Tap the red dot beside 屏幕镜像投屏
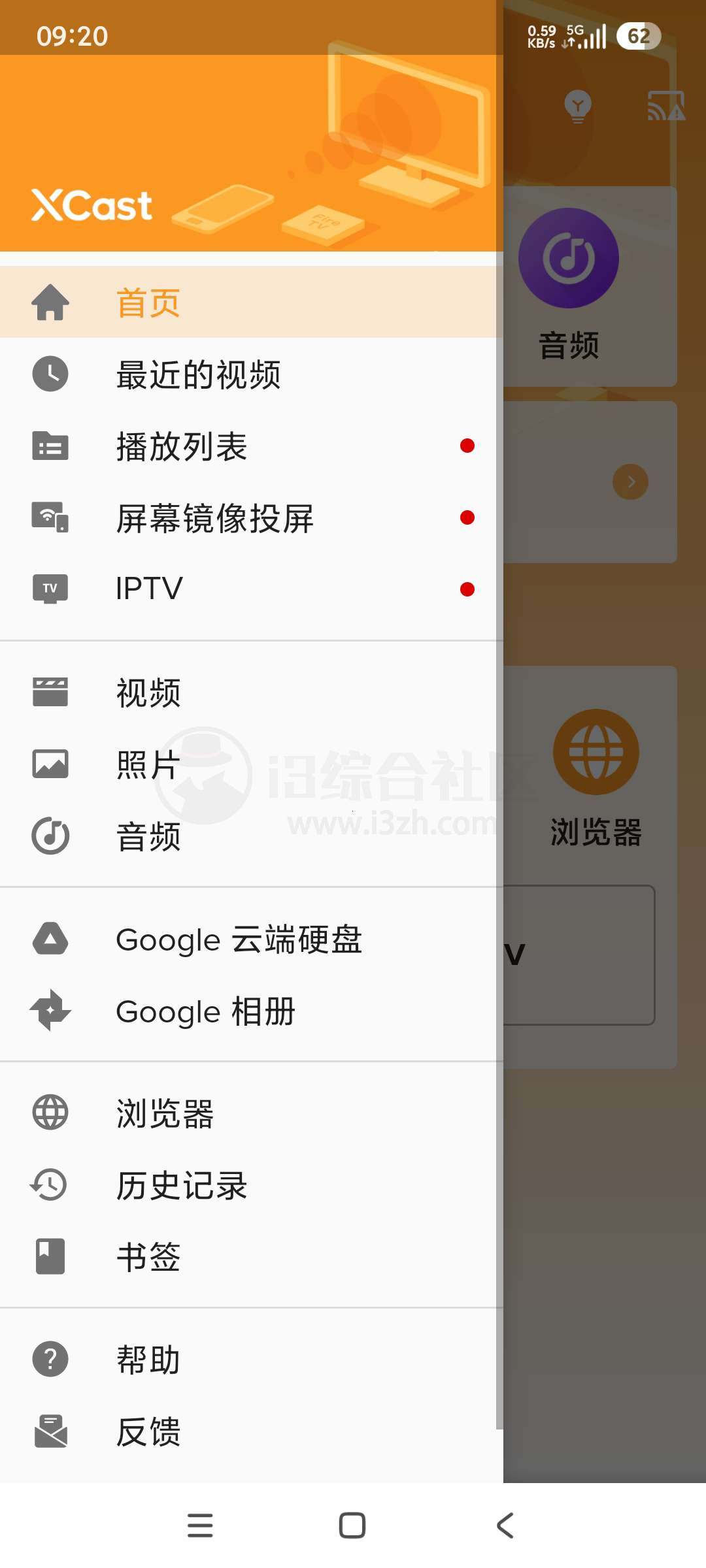The height and width of the screenshot is (1568, 706). (467, 517)
